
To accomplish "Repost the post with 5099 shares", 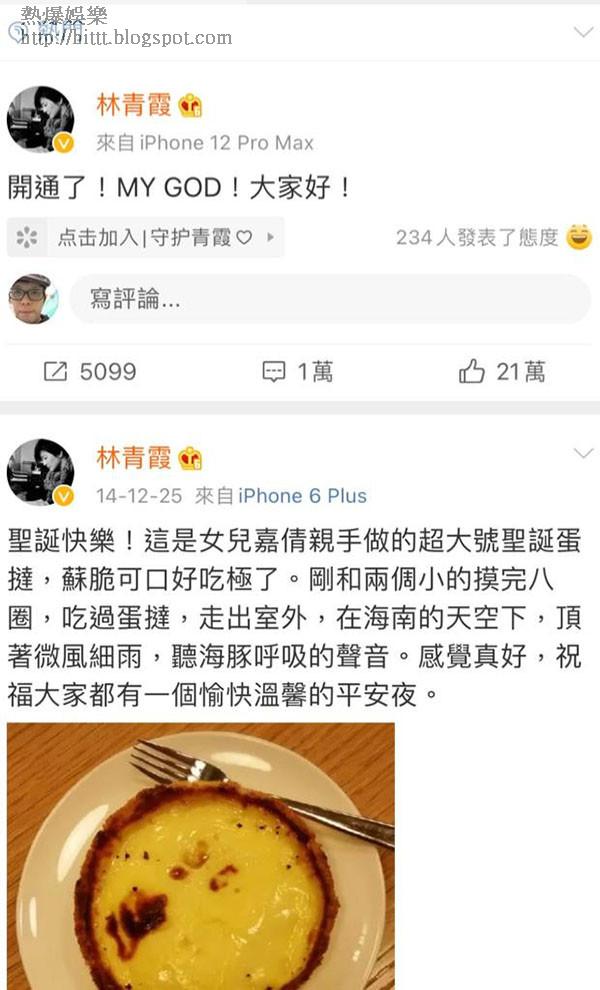I will click(90, 372).
